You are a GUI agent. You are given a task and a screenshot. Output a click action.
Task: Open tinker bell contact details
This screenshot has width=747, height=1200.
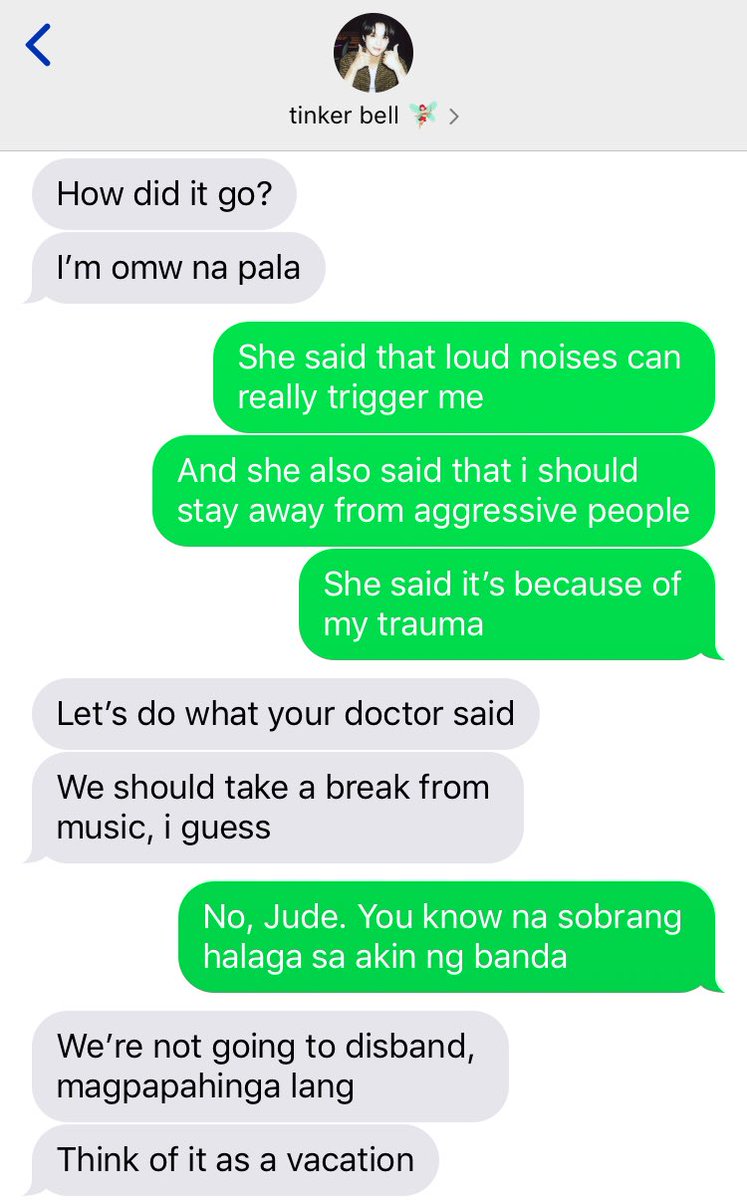(373, 116)
